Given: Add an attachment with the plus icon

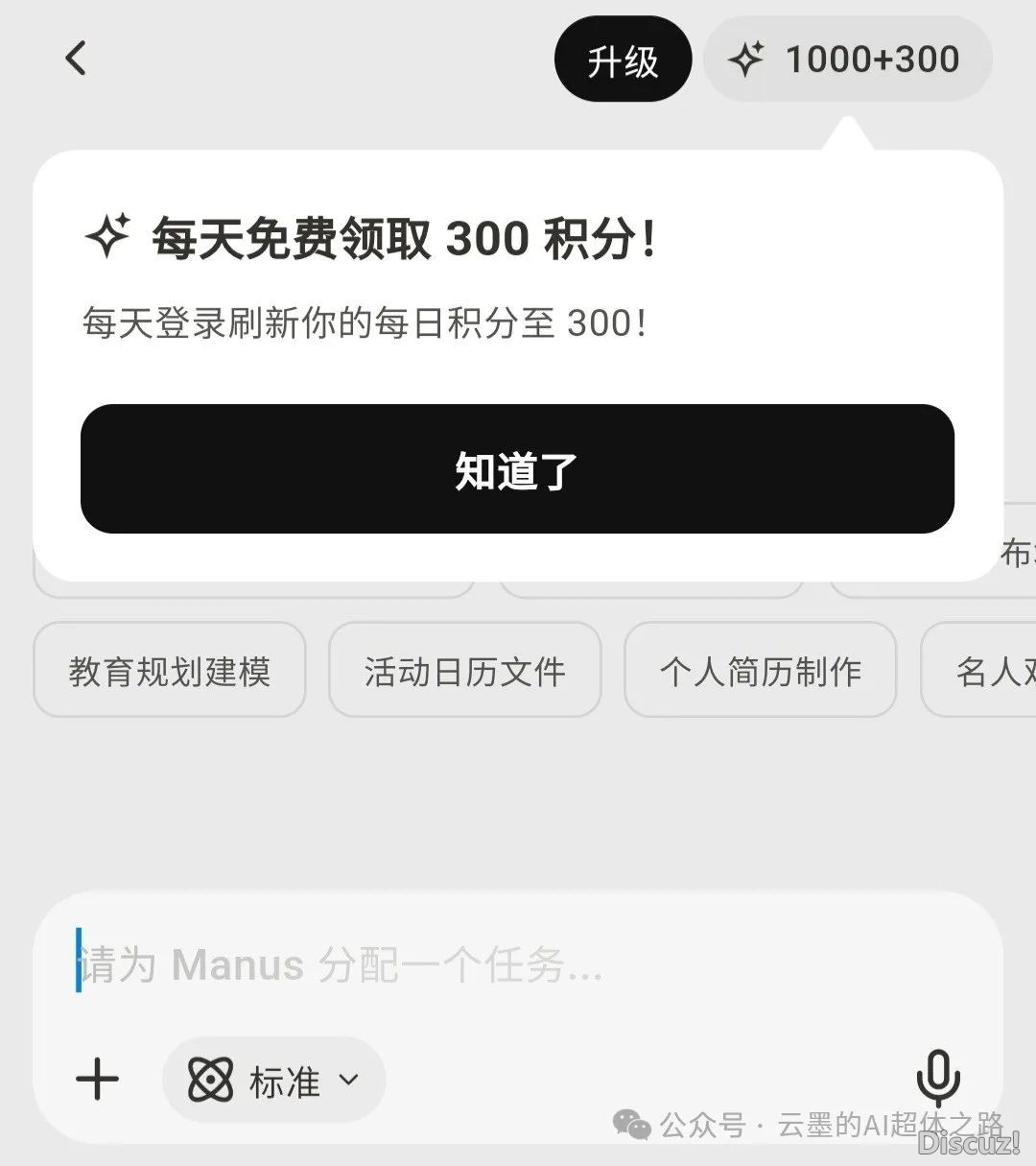Looking at the screenshot, I should pyautogui.click(x=97, y=1080).
